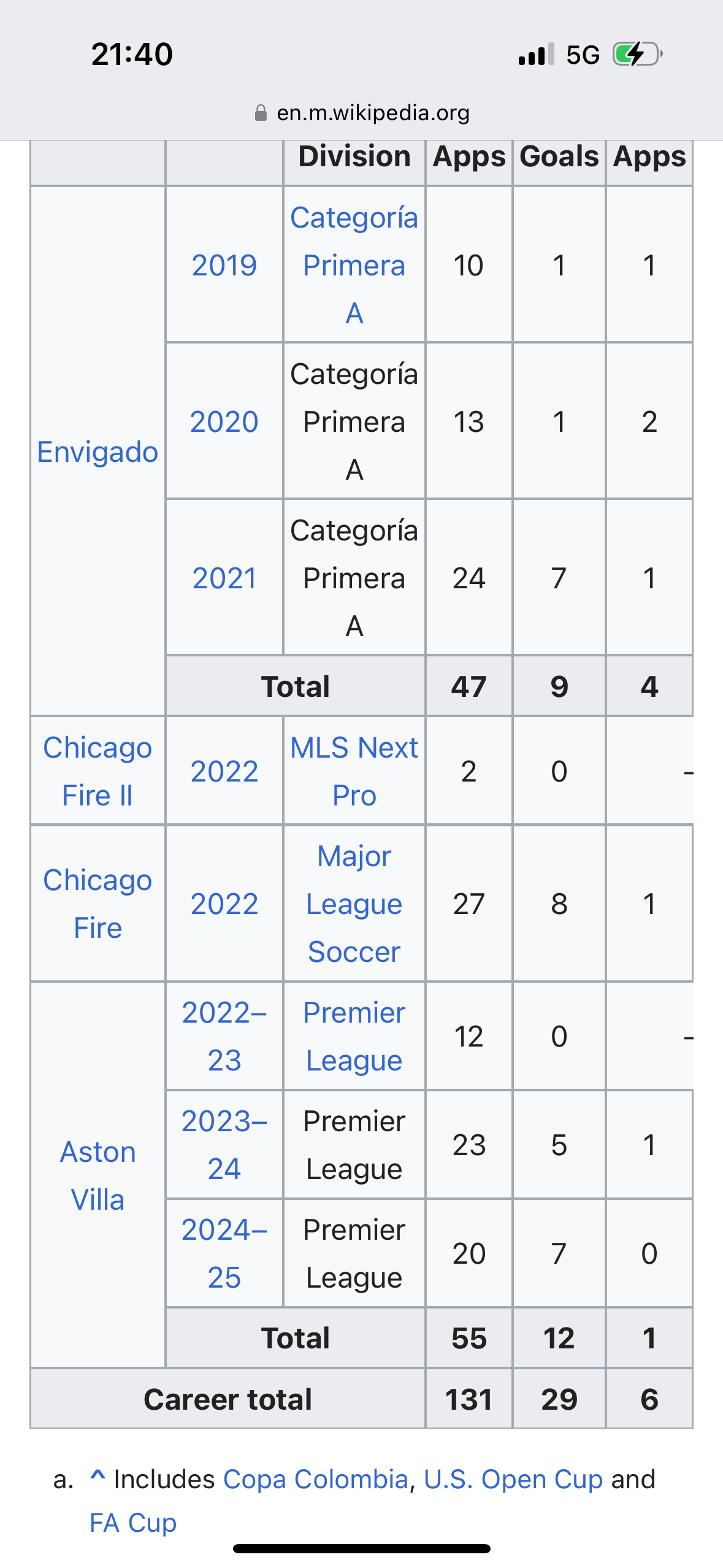Open the blue Categoría Primera A link
The width and height of the screenshot is (723, 1568).
[x=354, y=265]
